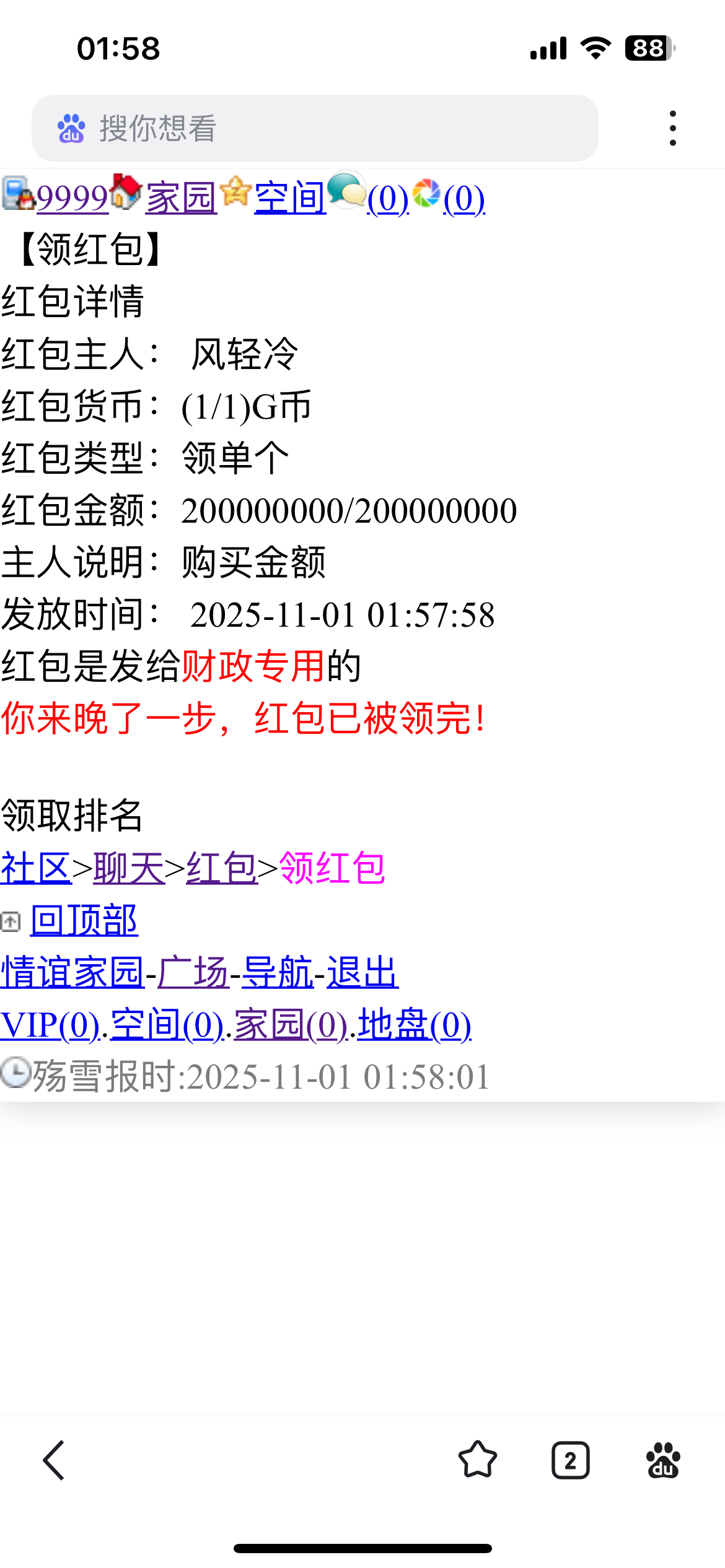Jump back via 回顶部 link
This screenshot has width=725, height=1568.
point(84,921)
